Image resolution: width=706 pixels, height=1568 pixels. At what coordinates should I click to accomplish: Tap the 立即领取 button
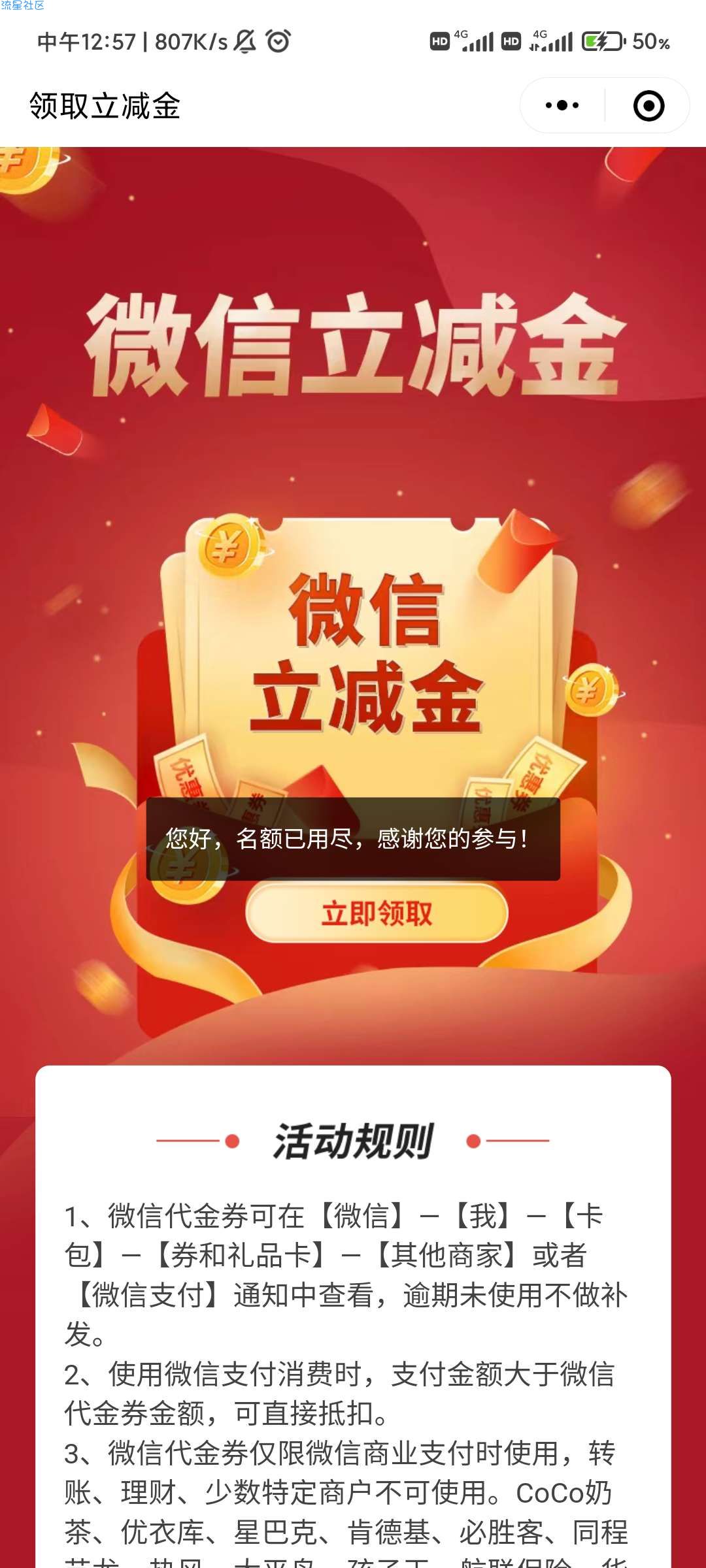(x=377, y=913)
